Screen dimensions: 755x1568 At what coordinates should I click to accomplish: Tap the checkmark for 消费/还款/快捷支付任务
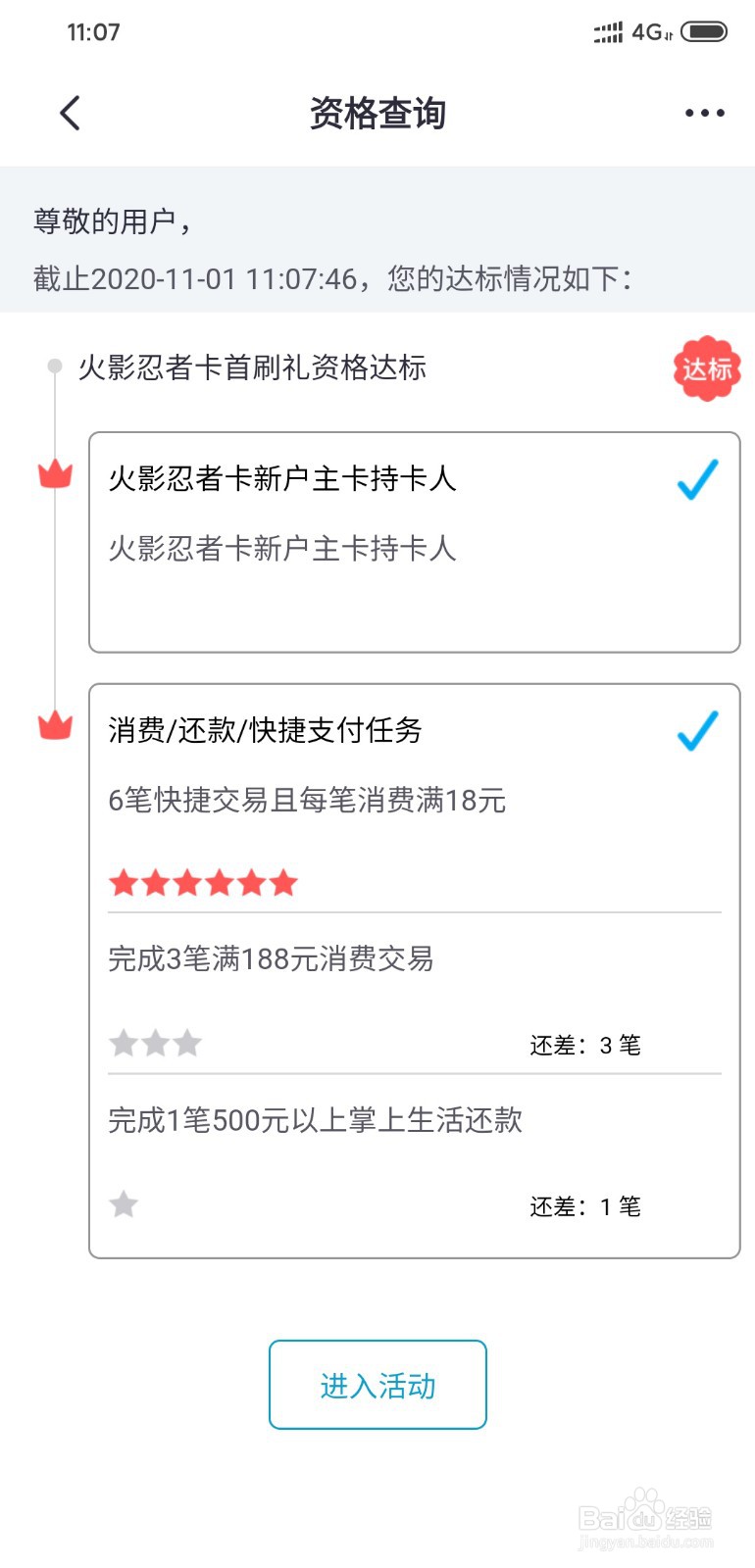(694, 730)
